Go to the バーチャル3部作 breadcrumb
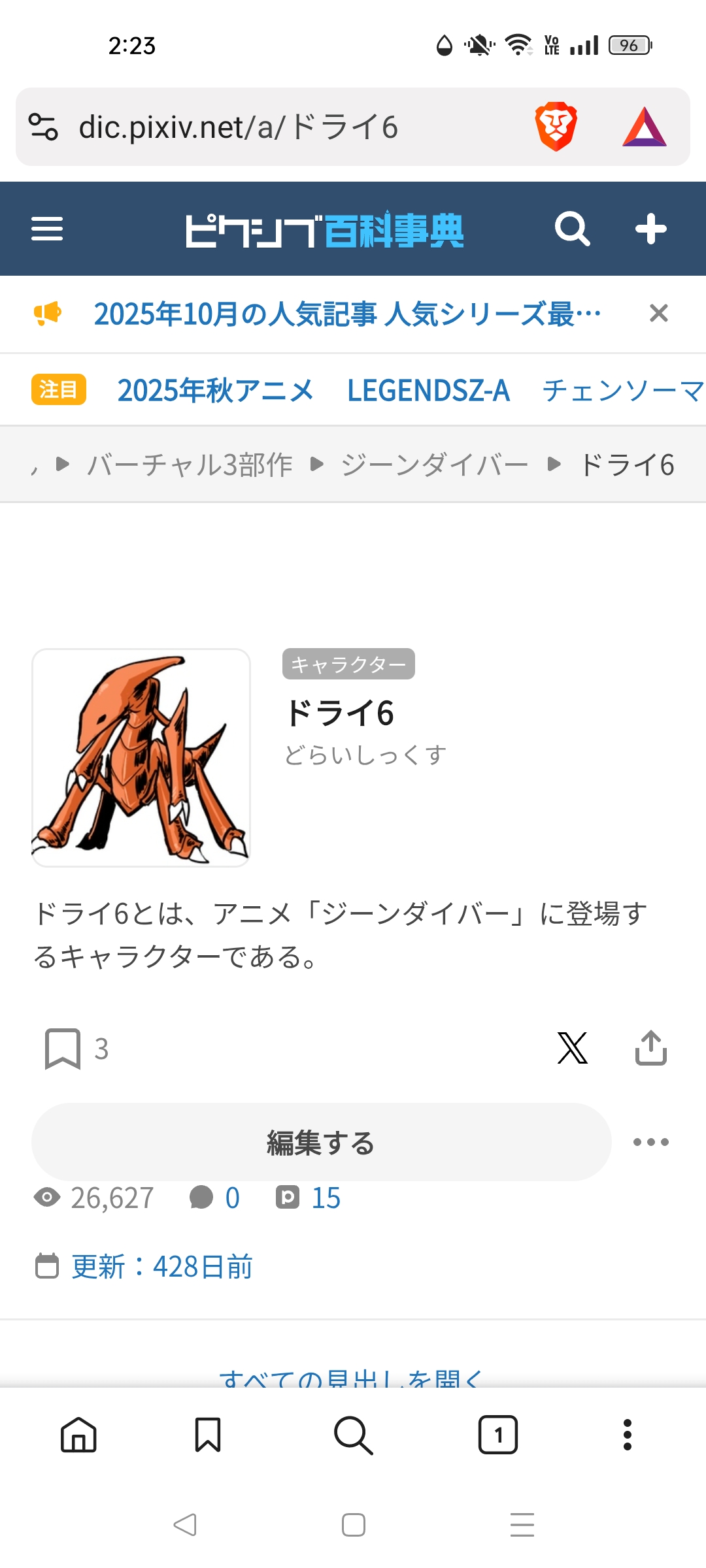Image resolution: width=706 pixels, height=1568 pixels. tap(190, 465)
